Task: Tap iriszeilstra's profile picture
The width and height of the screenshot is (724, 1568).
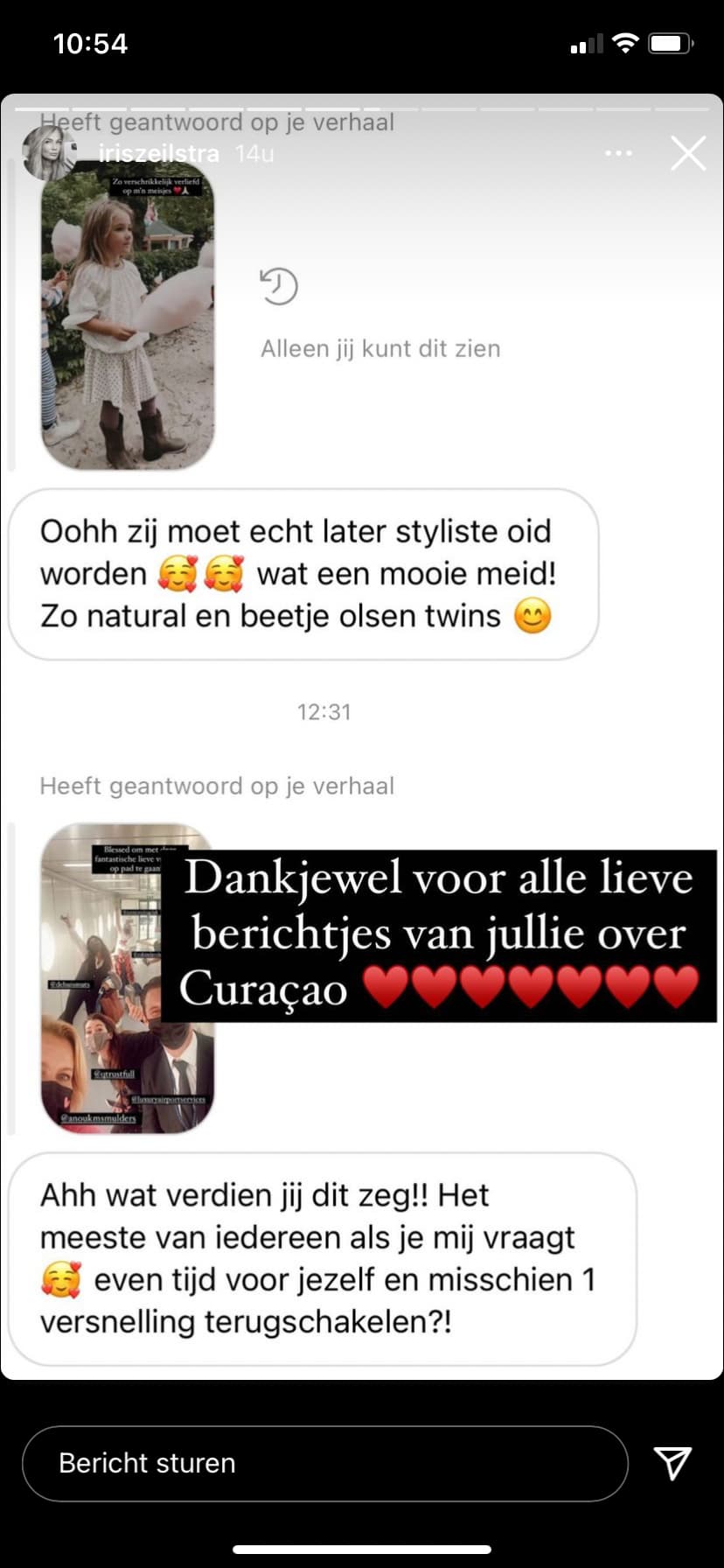Action: [49, 153]
